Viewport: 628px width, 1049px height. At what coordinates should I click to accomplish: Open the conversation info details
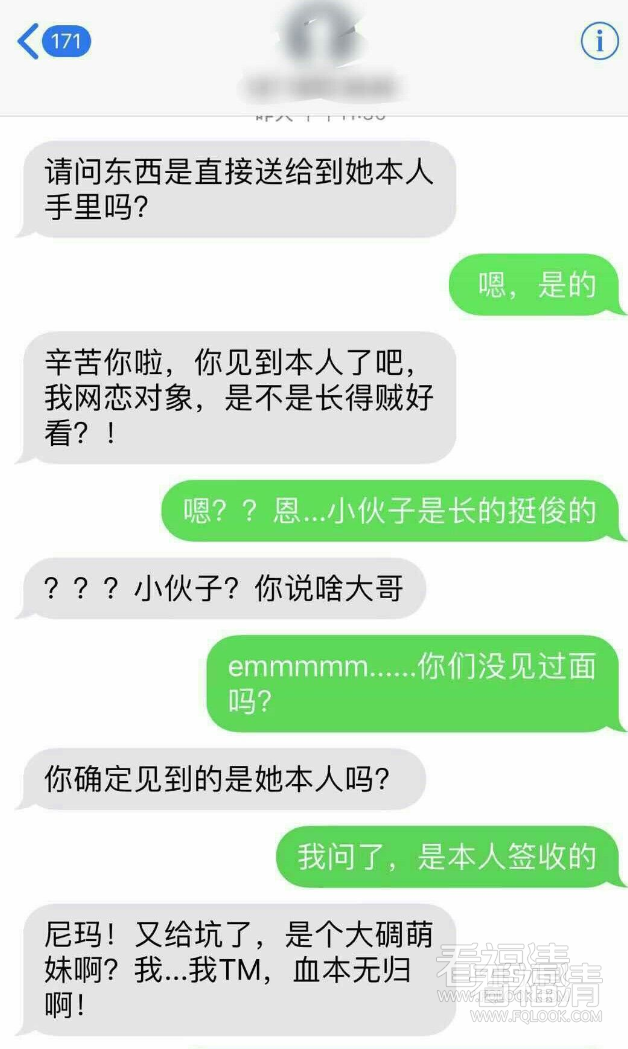tap(599, 41)
